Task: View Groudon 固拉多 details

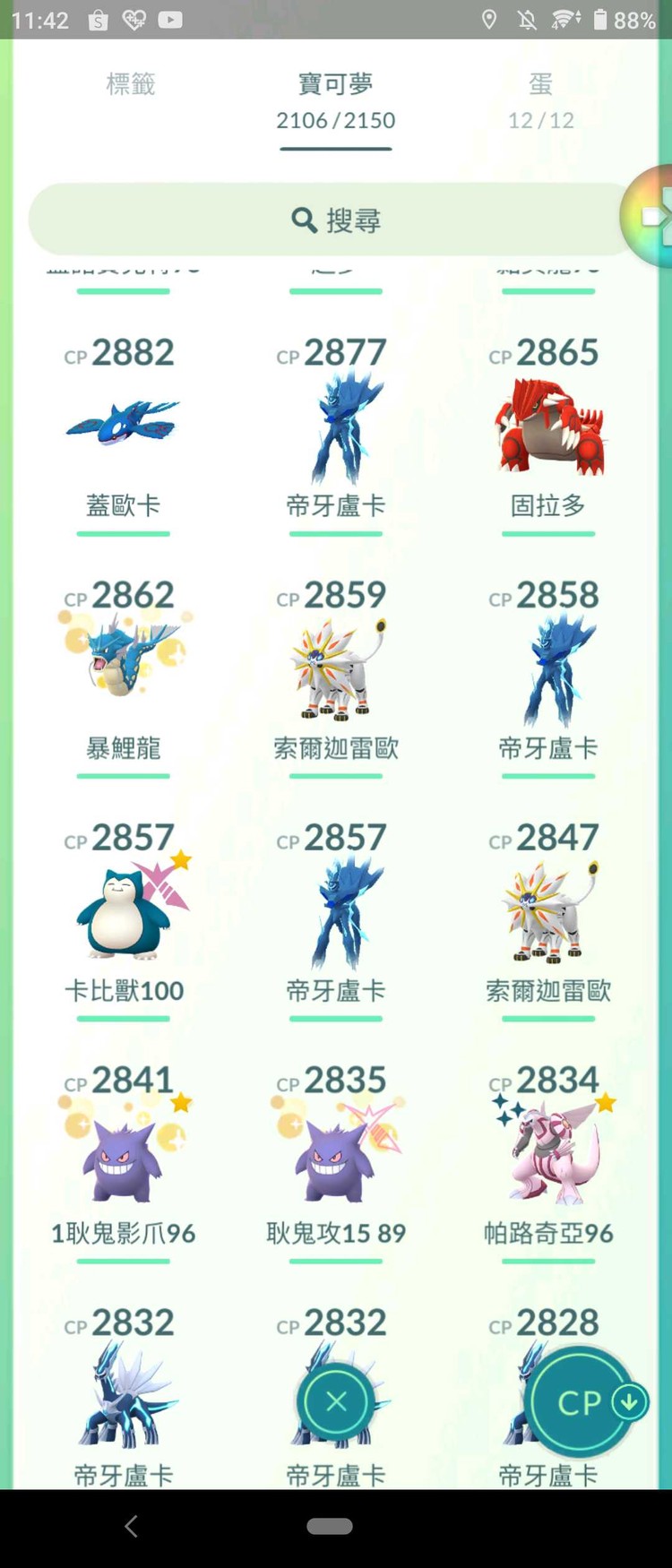Action: click(547, 421)
